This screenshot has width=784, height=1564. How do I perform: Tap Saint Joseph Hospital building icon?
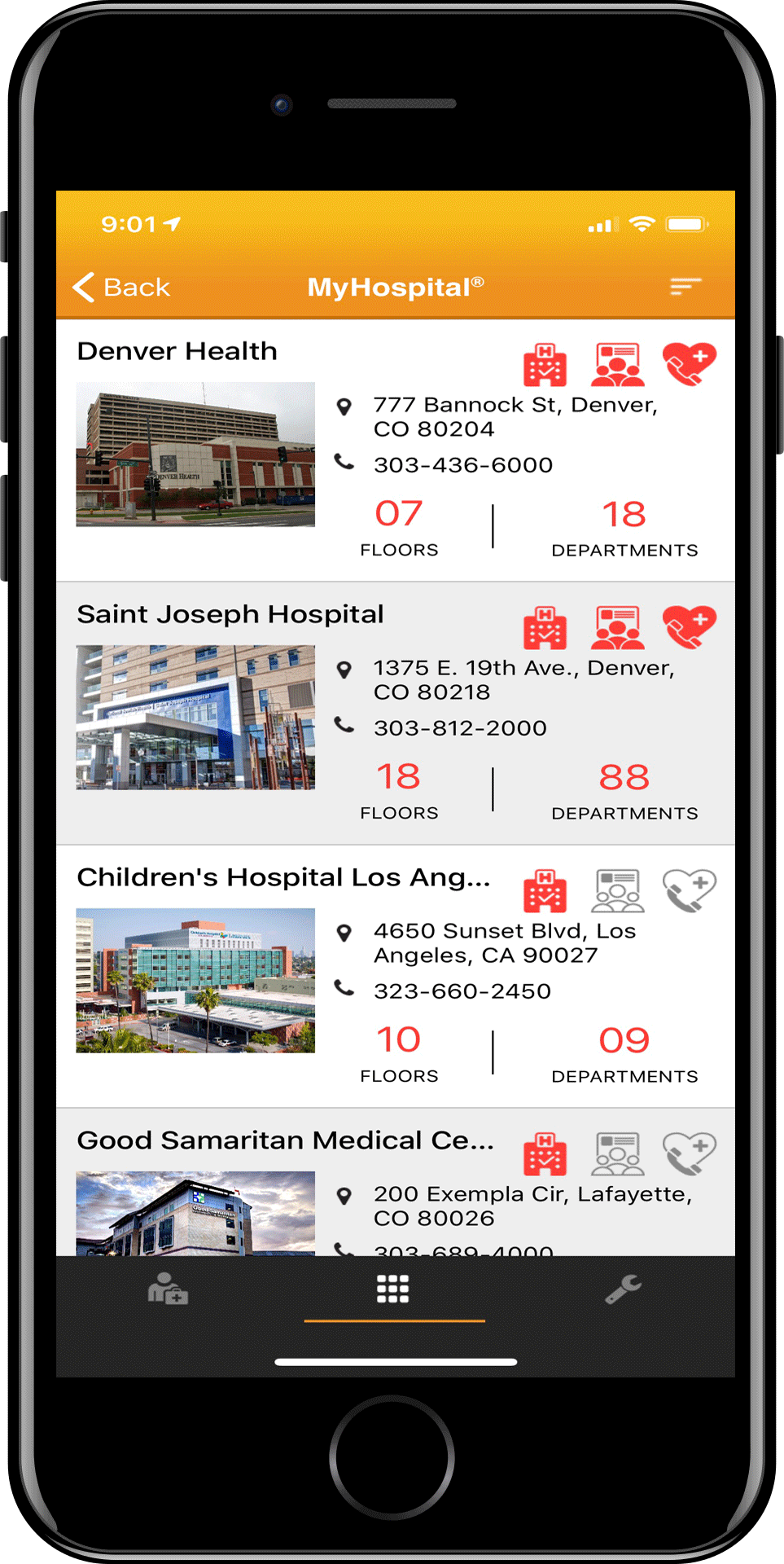pos(545,627)
